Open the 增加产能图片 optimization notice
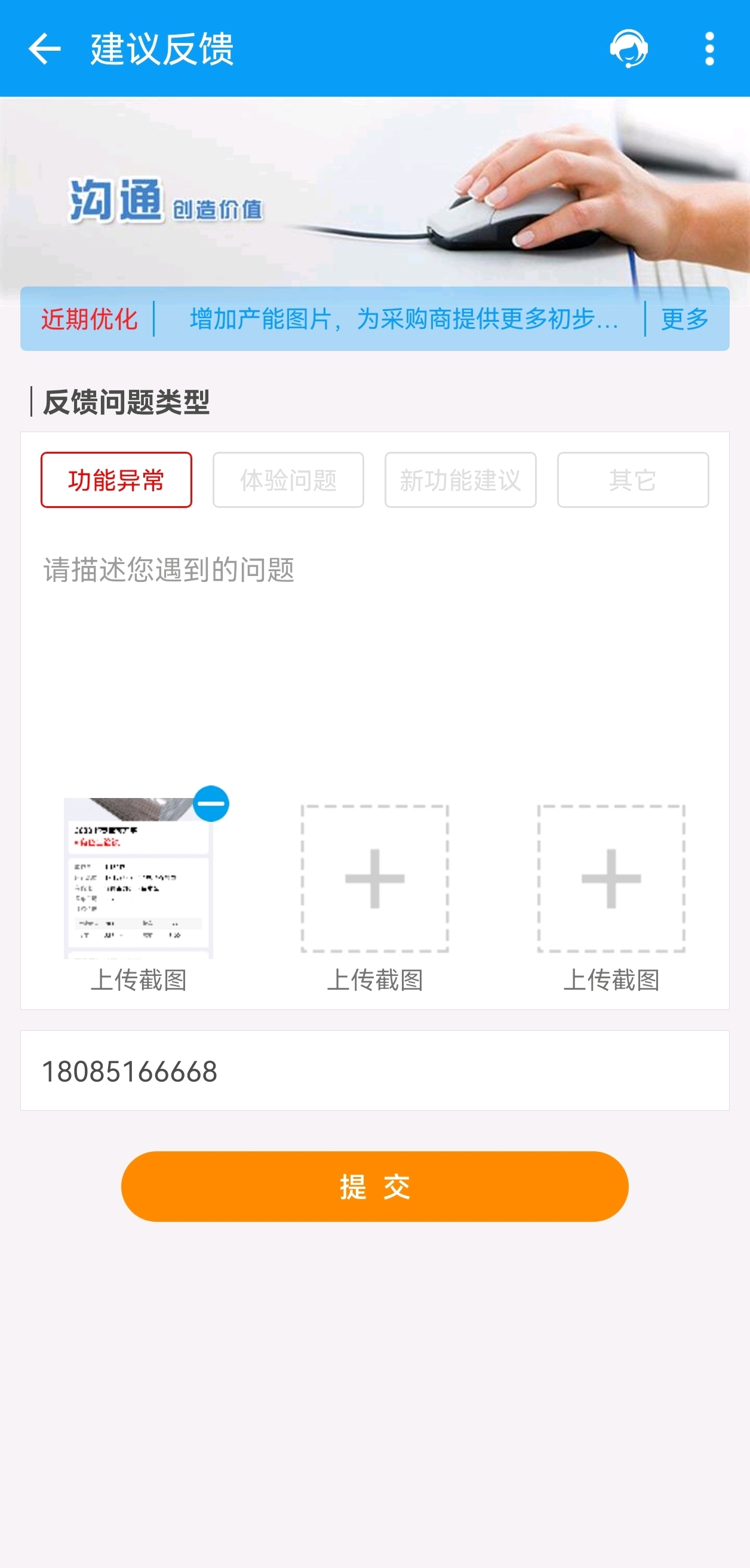The height and width of the screenshot is (1568, 750). (404, 318)
